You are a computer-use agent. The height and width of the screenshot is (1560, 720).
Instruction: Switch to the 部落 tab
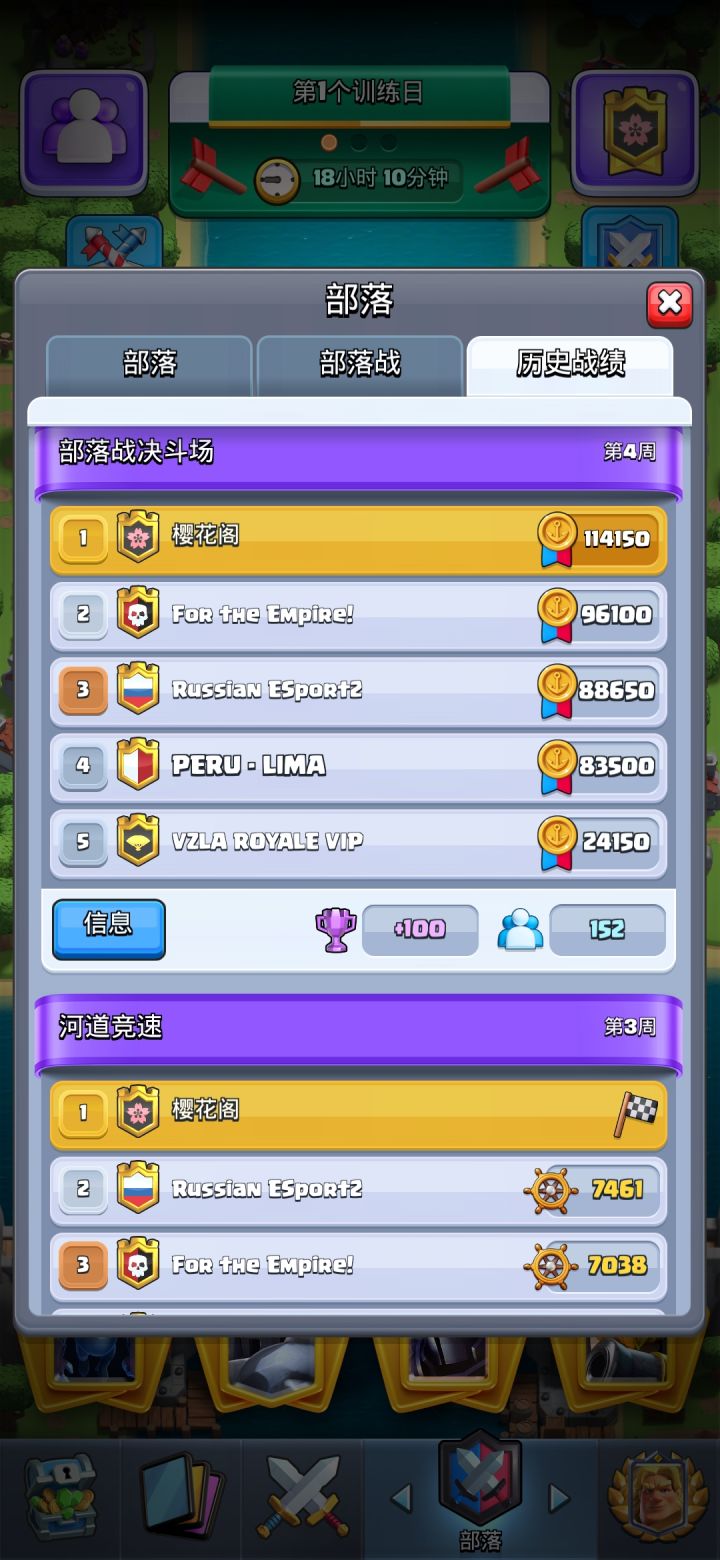(148, 365)
